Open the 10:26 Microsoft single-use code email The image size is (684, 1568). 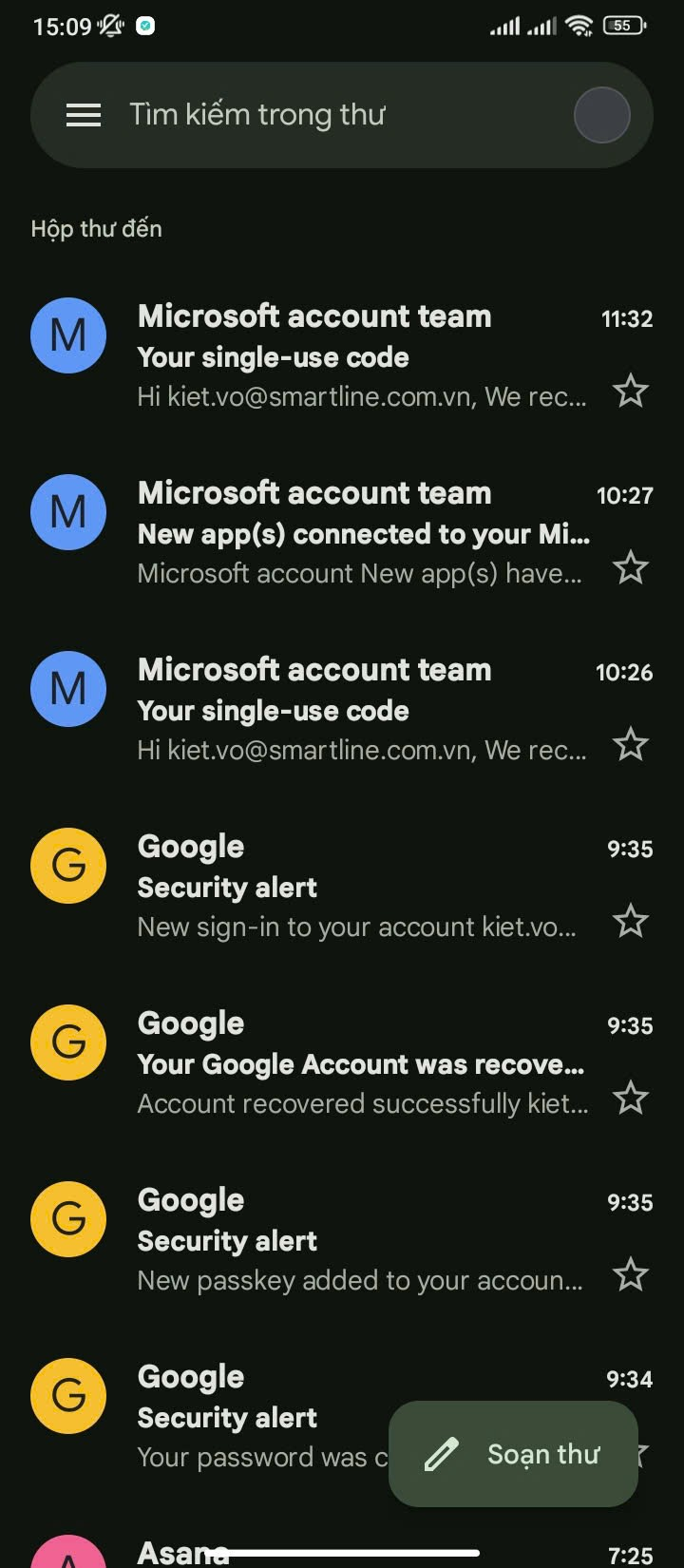point(342,709)
